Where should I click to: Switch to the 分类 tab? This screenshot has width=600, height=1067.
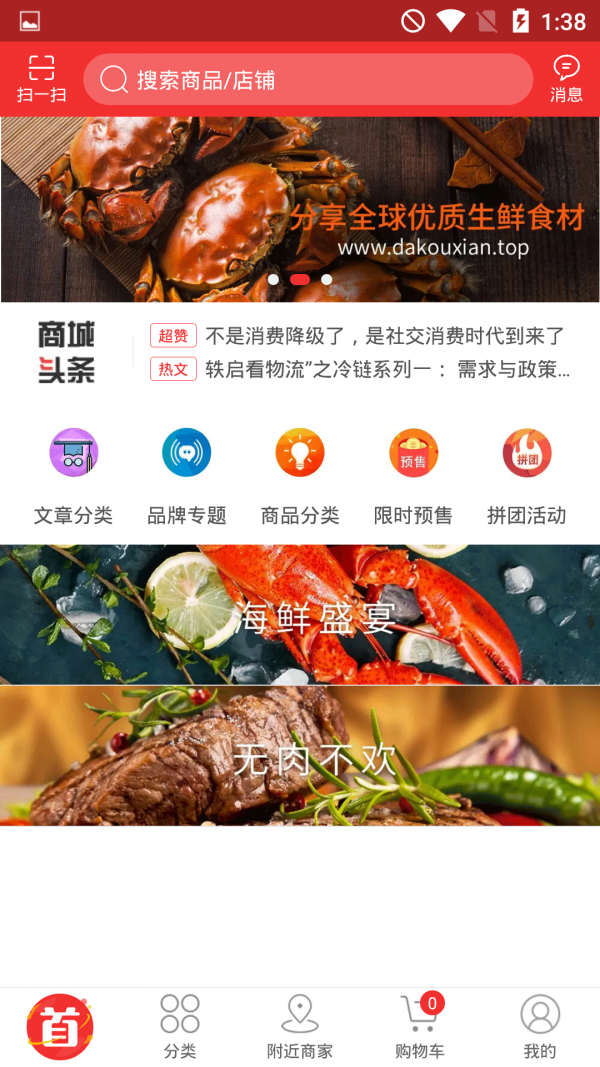point(180,1026)
